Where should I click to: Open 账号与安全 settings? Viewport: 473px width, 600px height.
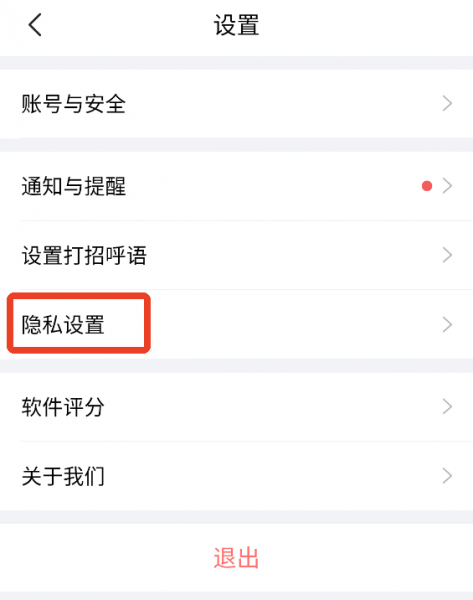pos(236,104)
